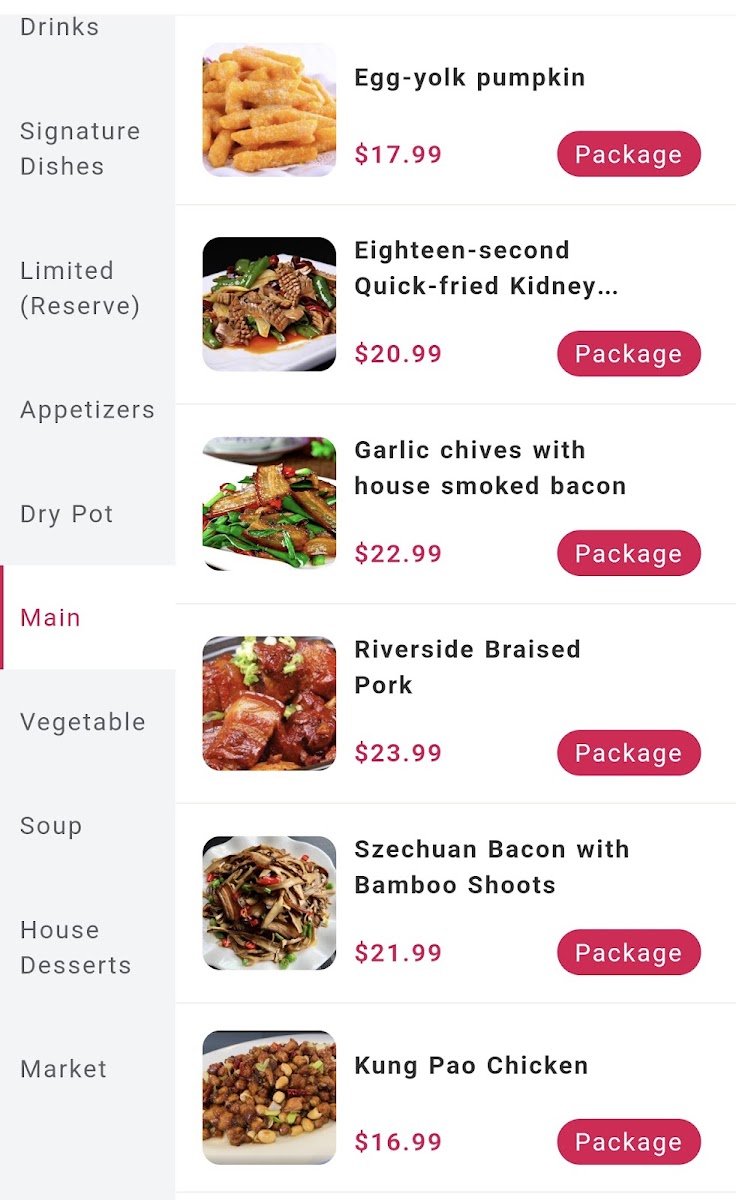Select Package for Riverside Braised Pork
Image resolution: width=736 pixels, height=1200 pixels.
(629, 753)
